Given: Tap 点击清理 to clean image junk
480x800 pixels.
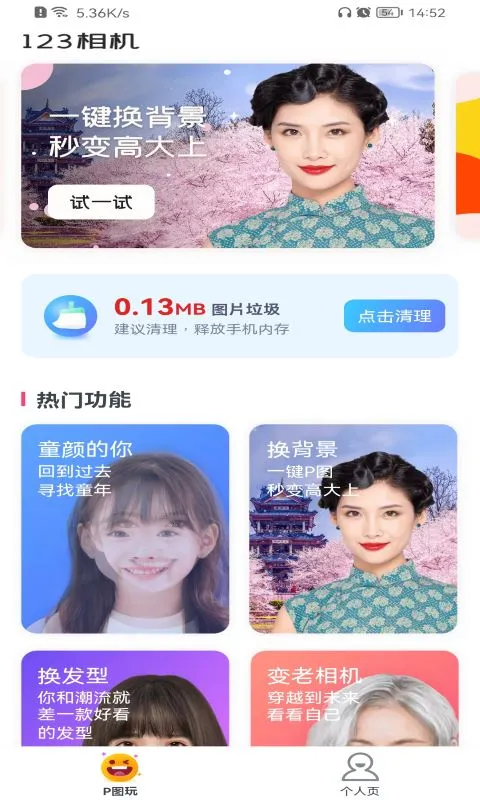Looking at the screenshot, I should pos(394,316).
